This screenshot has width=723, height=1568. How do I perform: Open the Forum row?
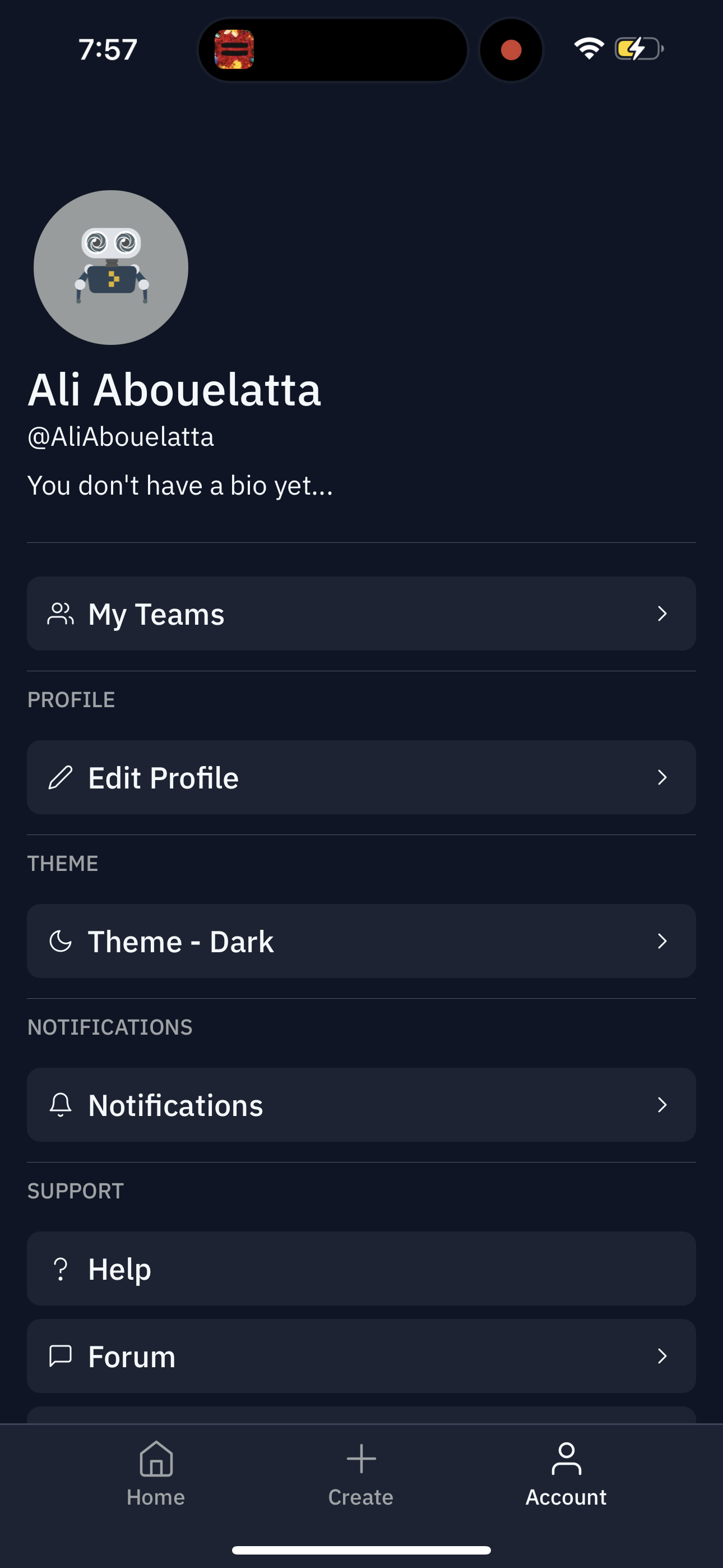pos(361,1356)
